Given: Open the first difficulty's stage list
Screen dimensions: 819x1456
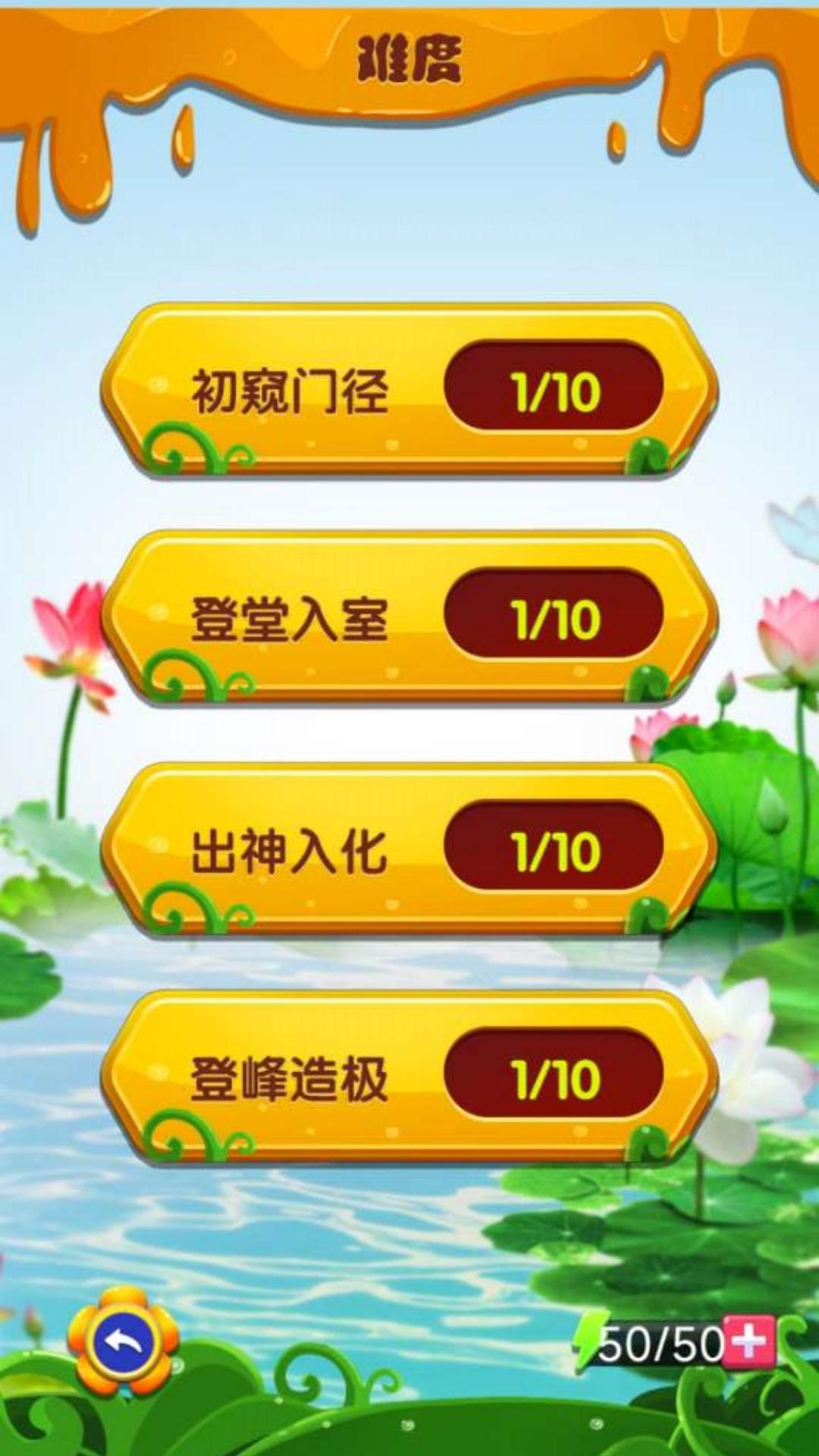Looking at the screenshot, I should tap(303, 391).
